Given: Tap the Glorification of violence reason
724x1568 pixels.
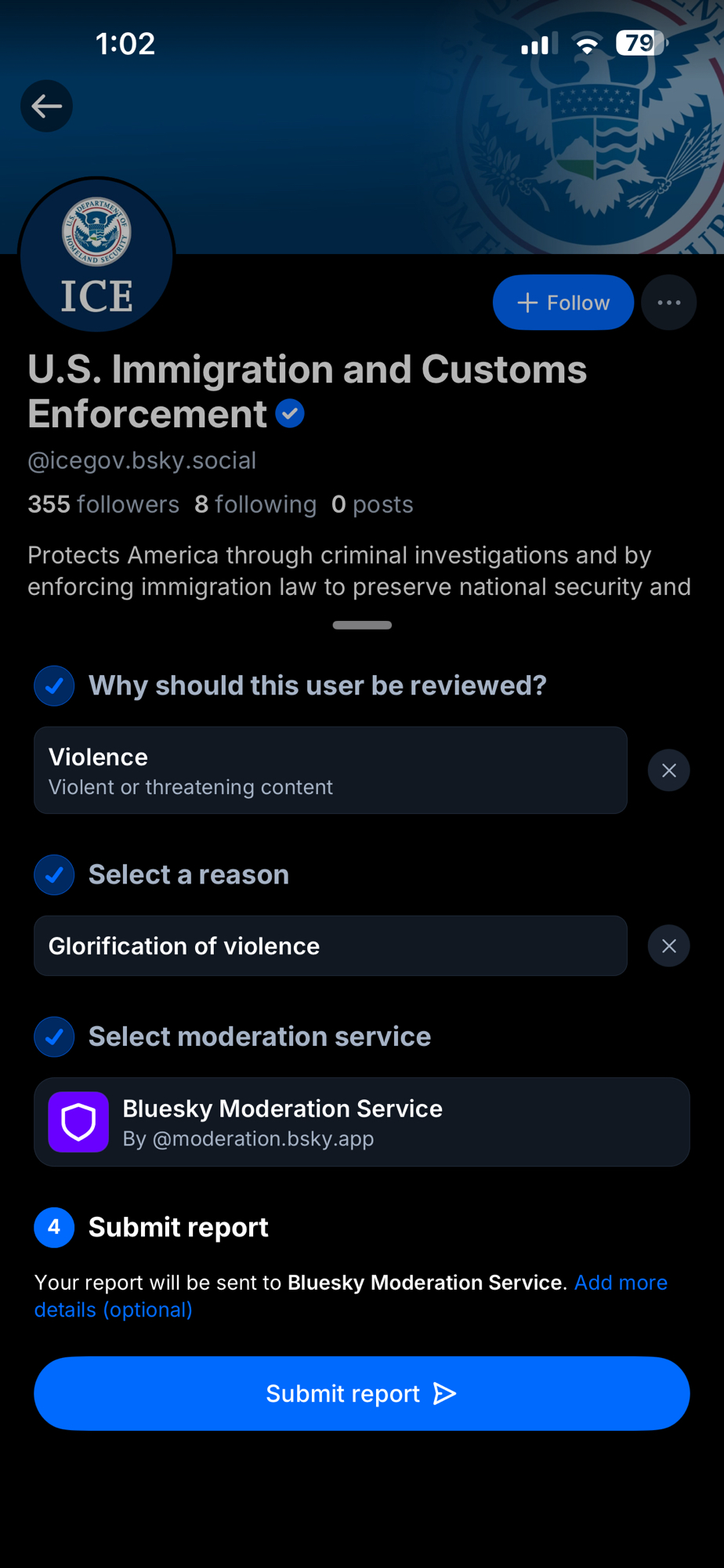Looking at the screenshot, I should pos(330,946).
